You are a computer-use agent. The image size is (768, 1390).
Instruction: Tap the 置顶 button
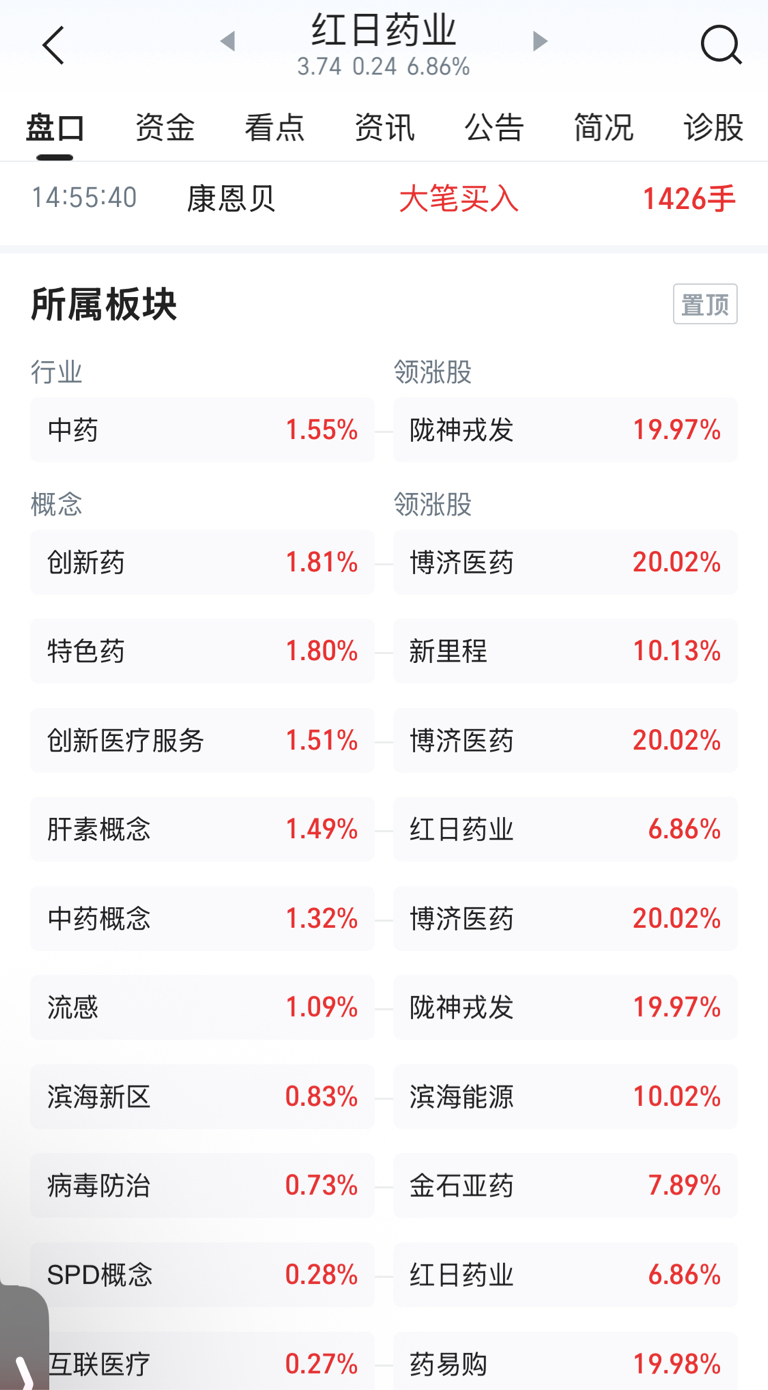[705, 304]
